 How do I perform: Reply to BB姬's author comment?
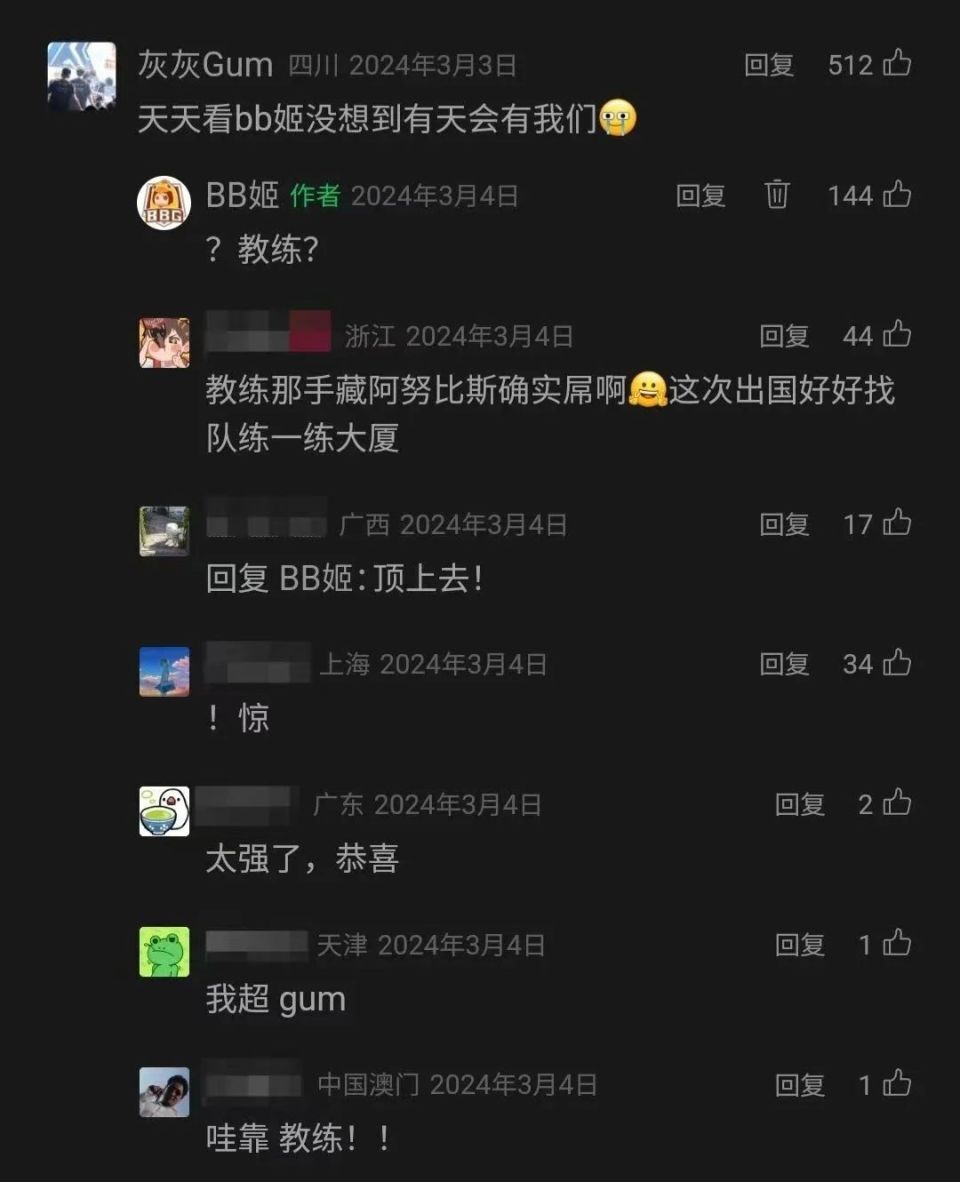(700, 195)
